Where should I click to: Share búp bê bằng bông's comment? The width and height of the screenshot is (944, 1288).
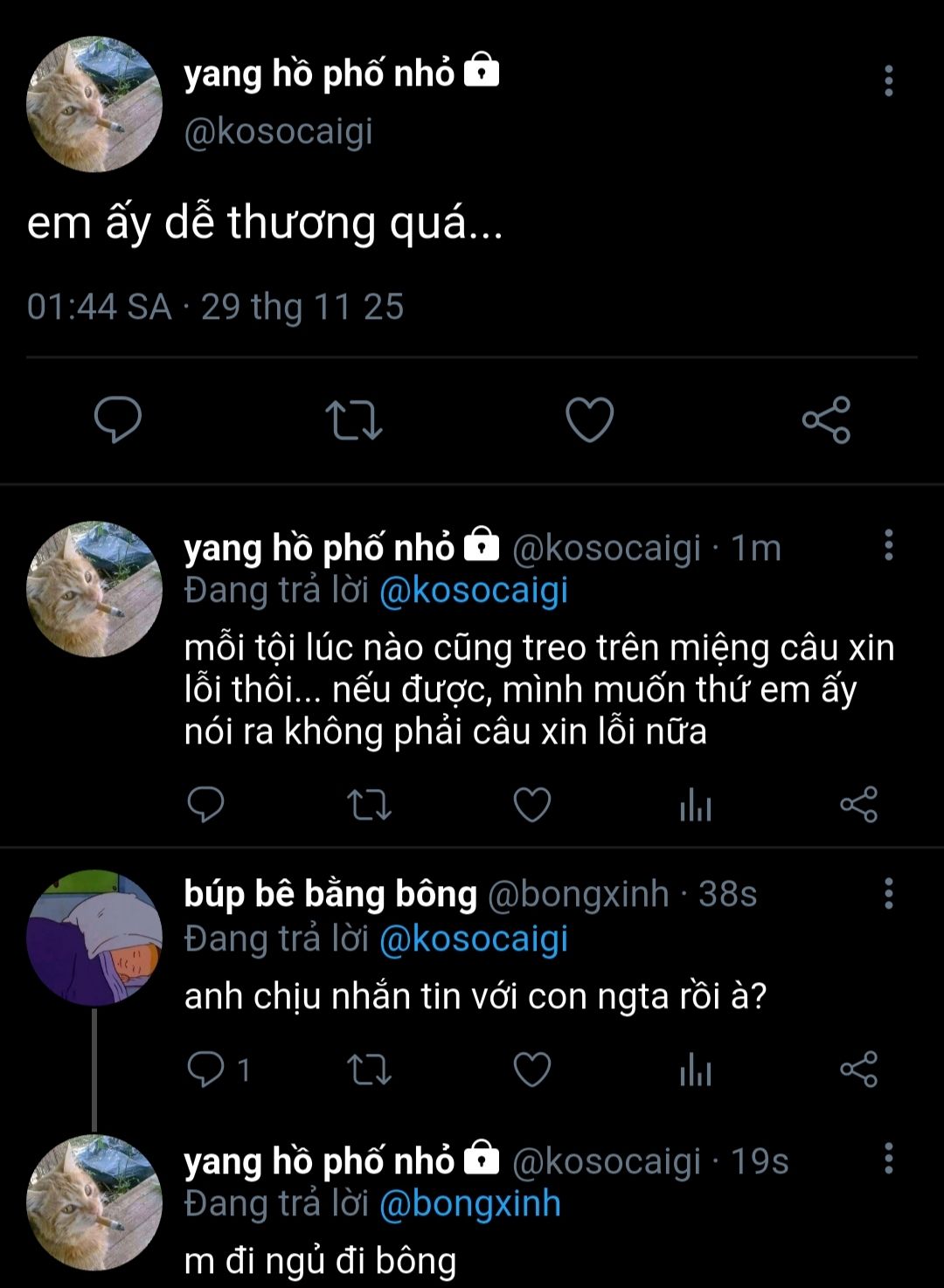tap(858, 1070)
